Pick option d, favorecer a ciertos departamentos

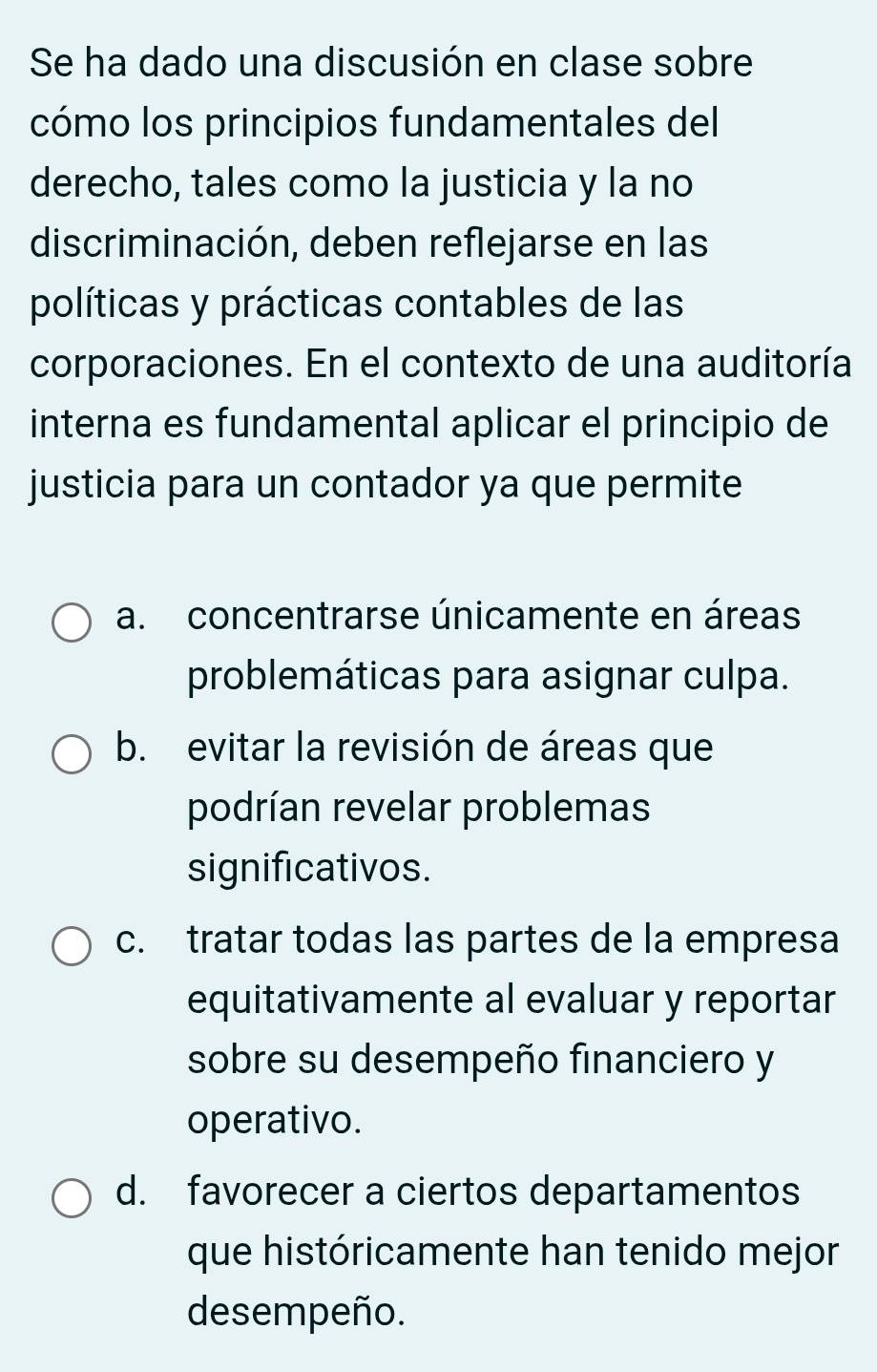[72, 1198]
